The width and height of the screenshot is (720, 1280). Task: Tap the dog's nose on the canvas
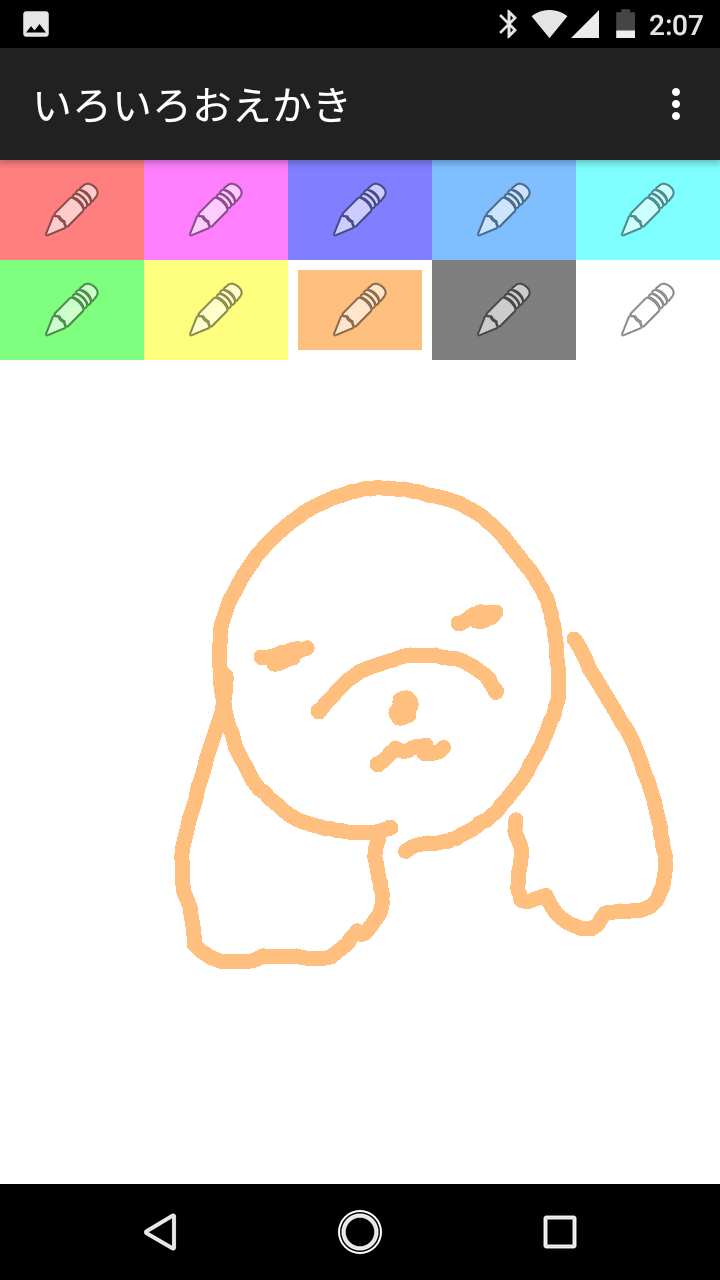pyautogui.click(x=403, y=707)
